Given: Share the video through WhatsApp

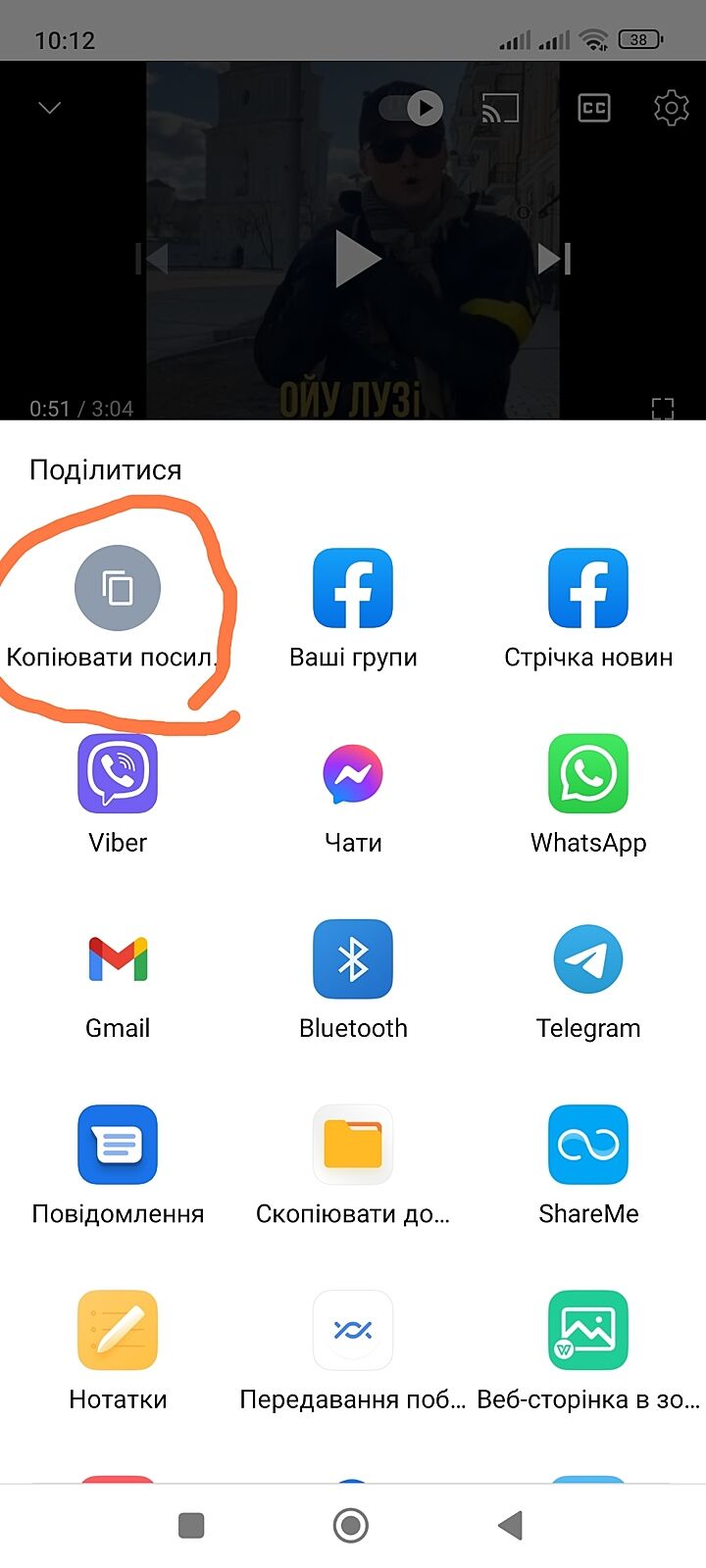Looking at the screenshot, I should point(588,773).
